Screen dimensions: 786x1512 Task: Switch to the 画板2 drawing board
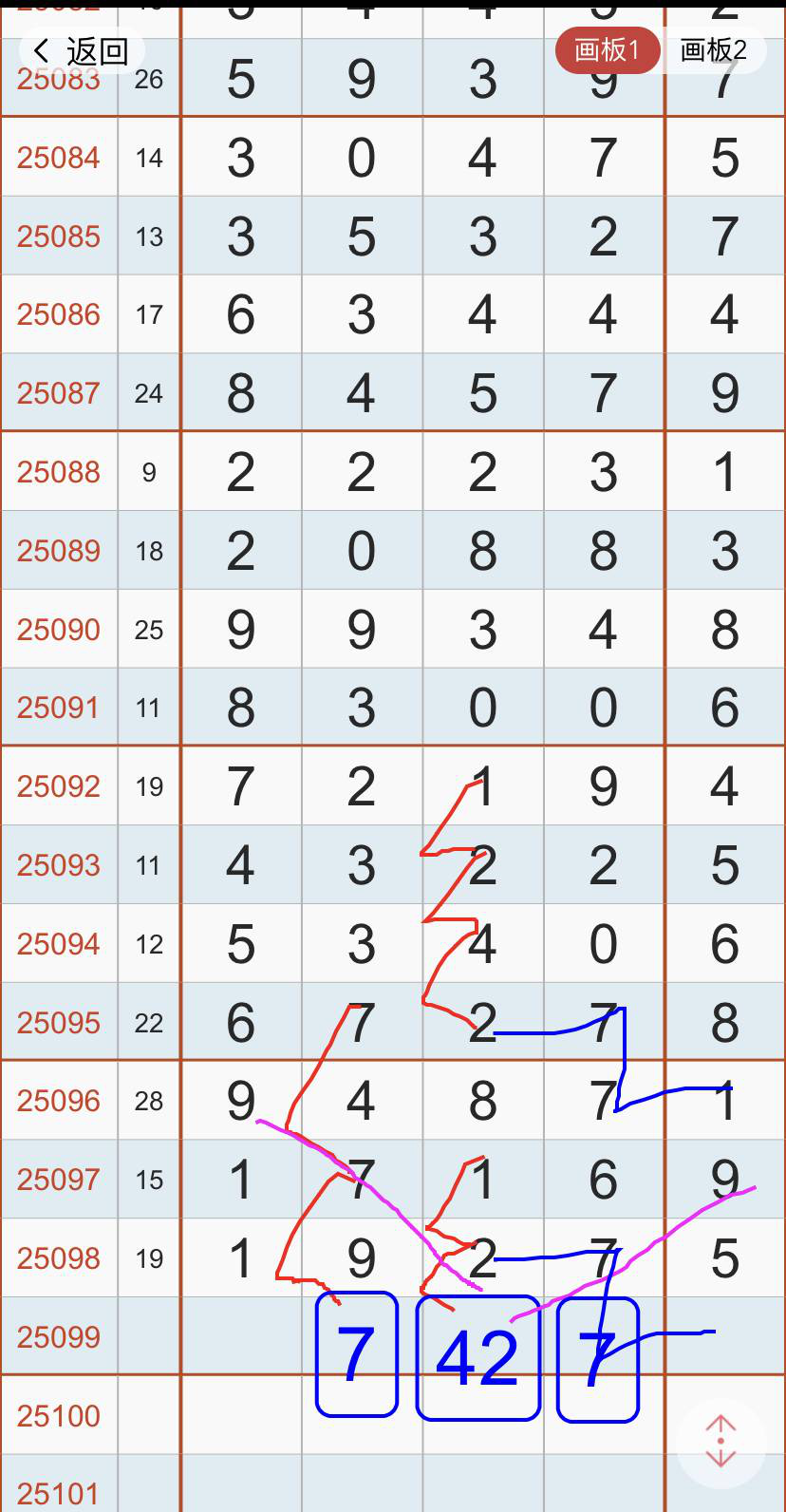714,50
